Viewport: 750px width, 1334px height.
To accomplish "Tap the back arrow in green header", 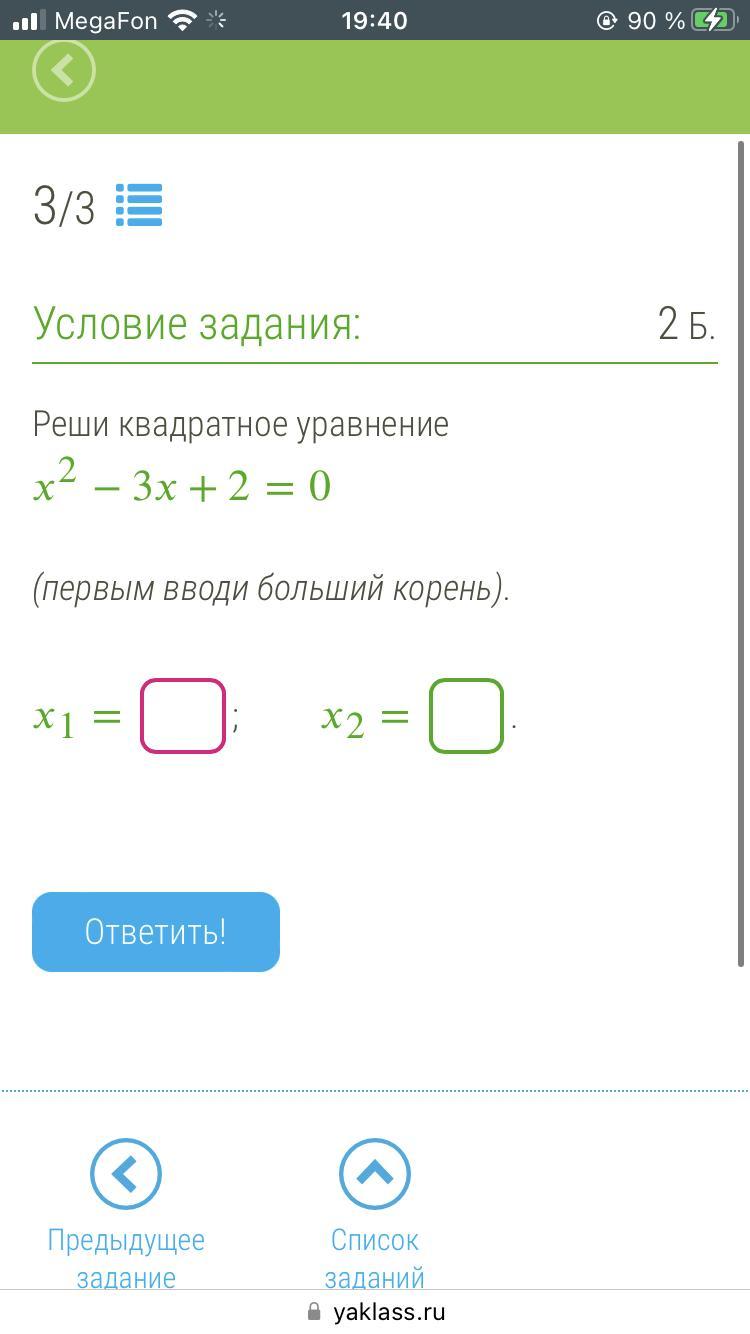I will [x=64, y=71].
